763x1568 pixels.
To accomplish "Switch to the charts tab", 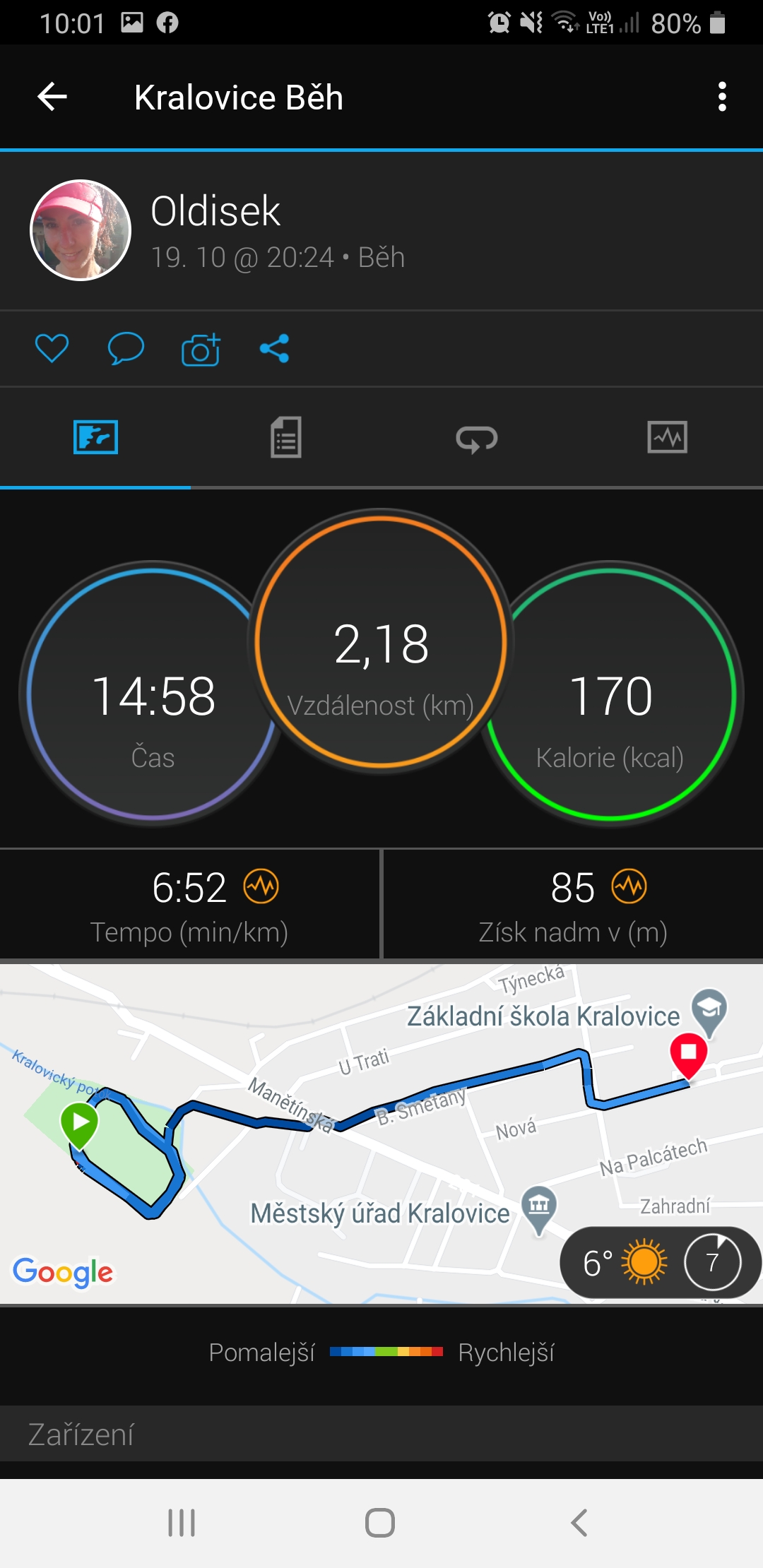I will coord(668,437).
